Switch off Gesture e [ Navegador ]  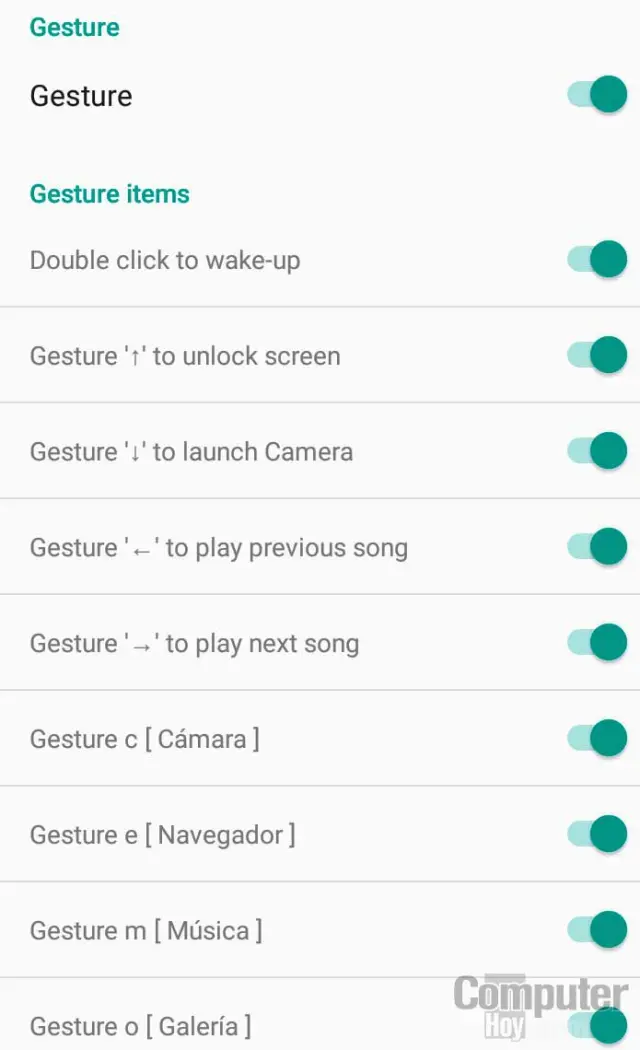point(598,834)
